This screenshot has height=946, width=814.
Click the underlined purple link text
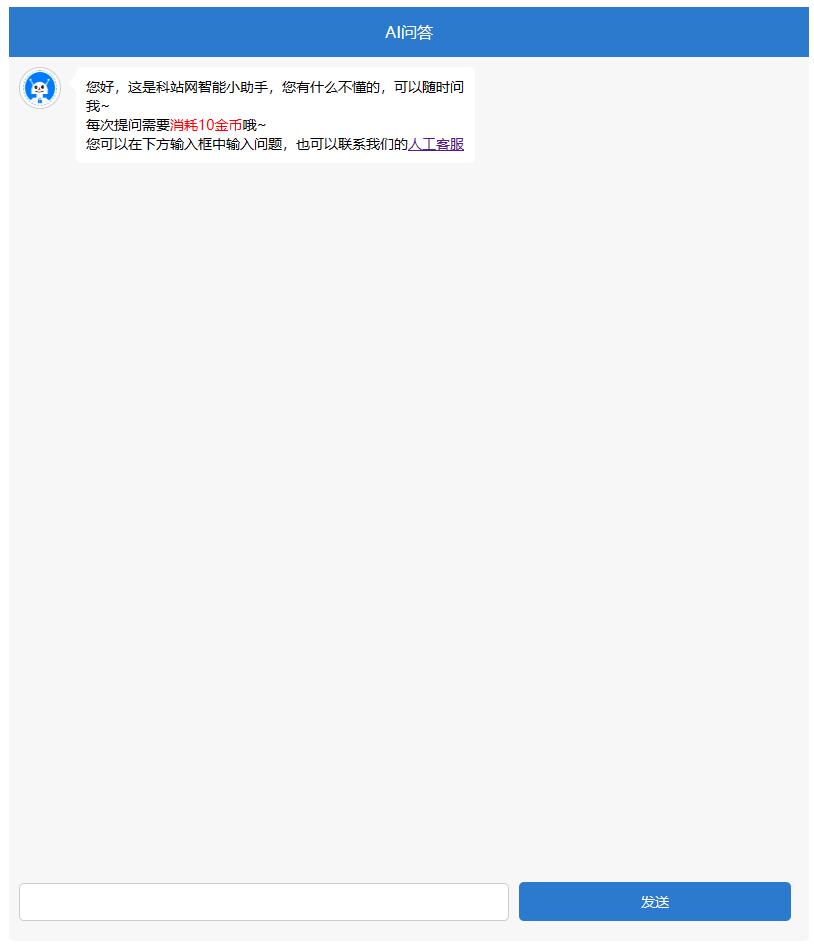point(435,144)
